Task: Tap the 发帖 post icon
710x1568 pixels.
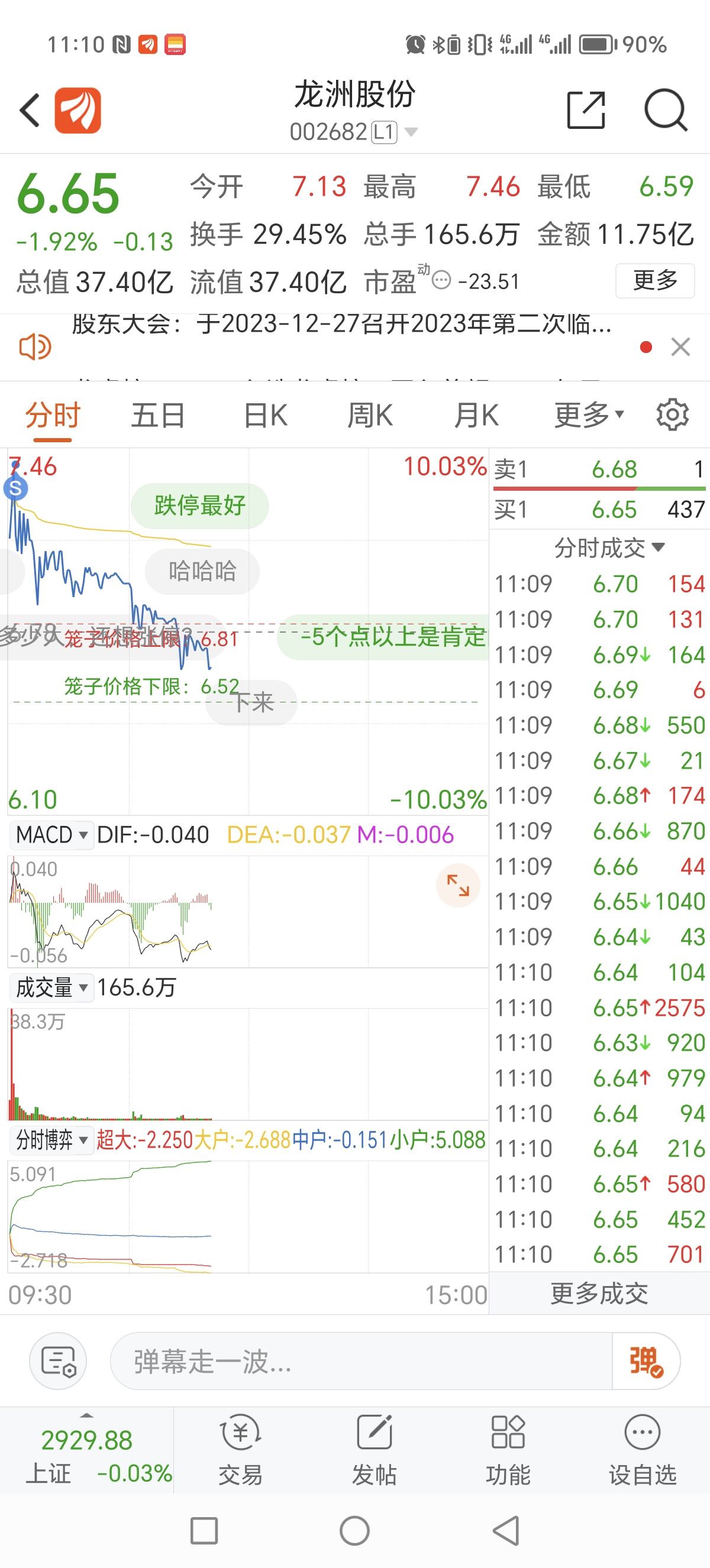Action: click(373, 1450)
